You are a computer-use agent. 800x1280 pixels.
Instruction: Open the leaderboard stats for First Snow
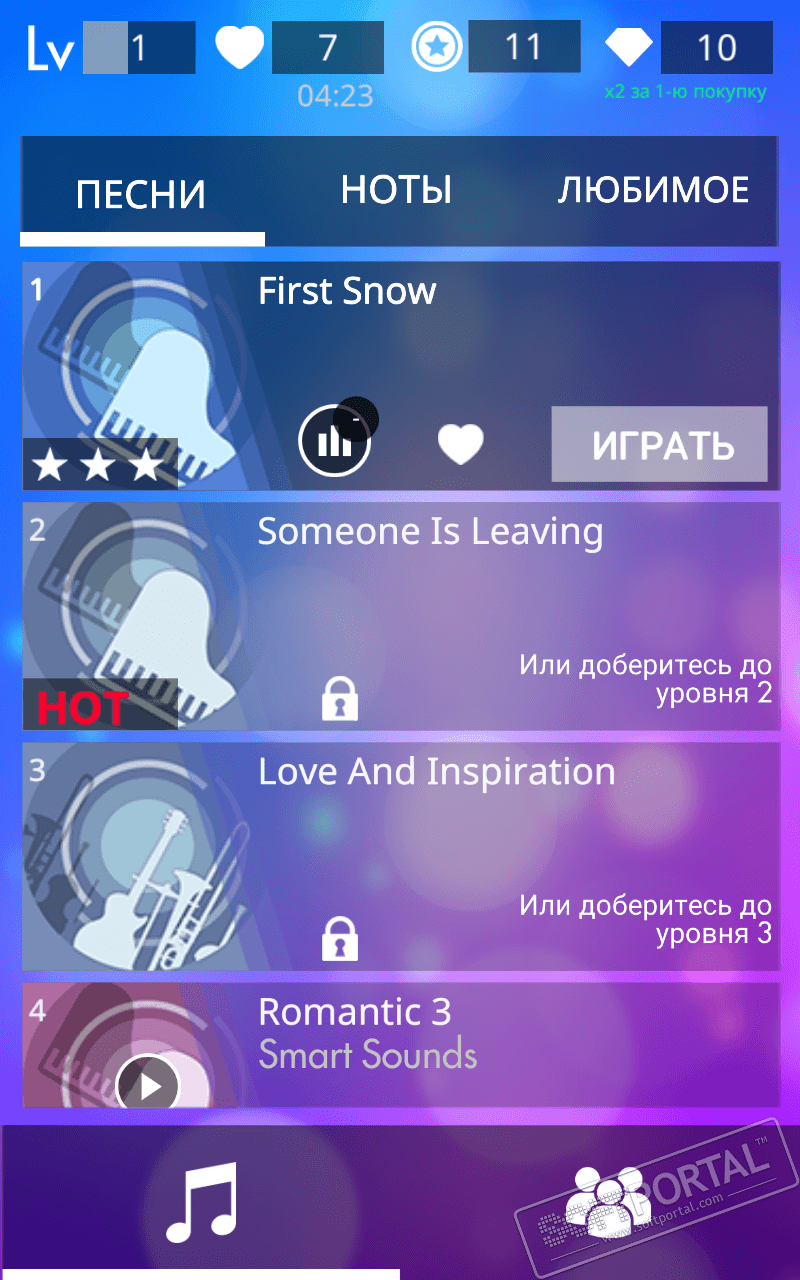335,441
